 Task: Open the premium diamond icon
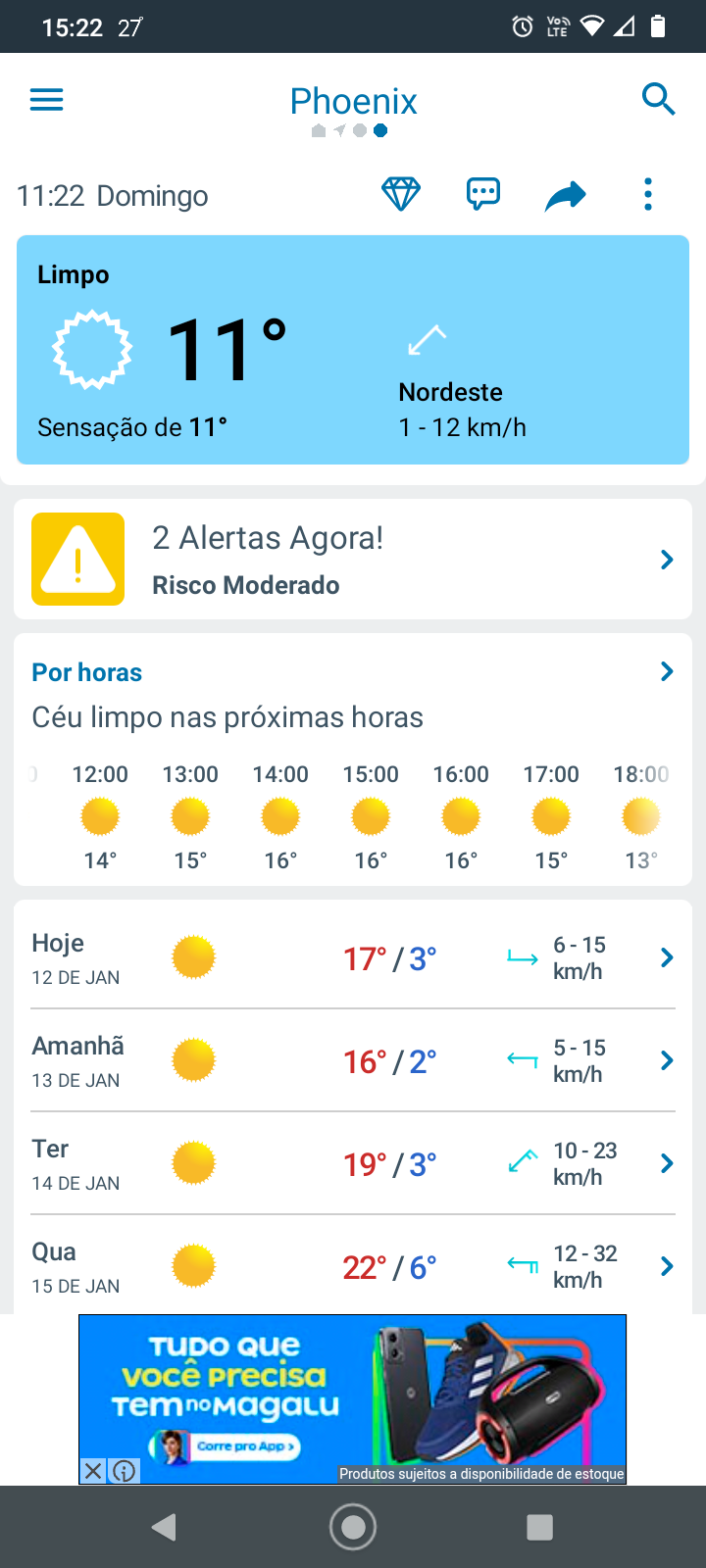pyautogui.click(x=401, y=194)
